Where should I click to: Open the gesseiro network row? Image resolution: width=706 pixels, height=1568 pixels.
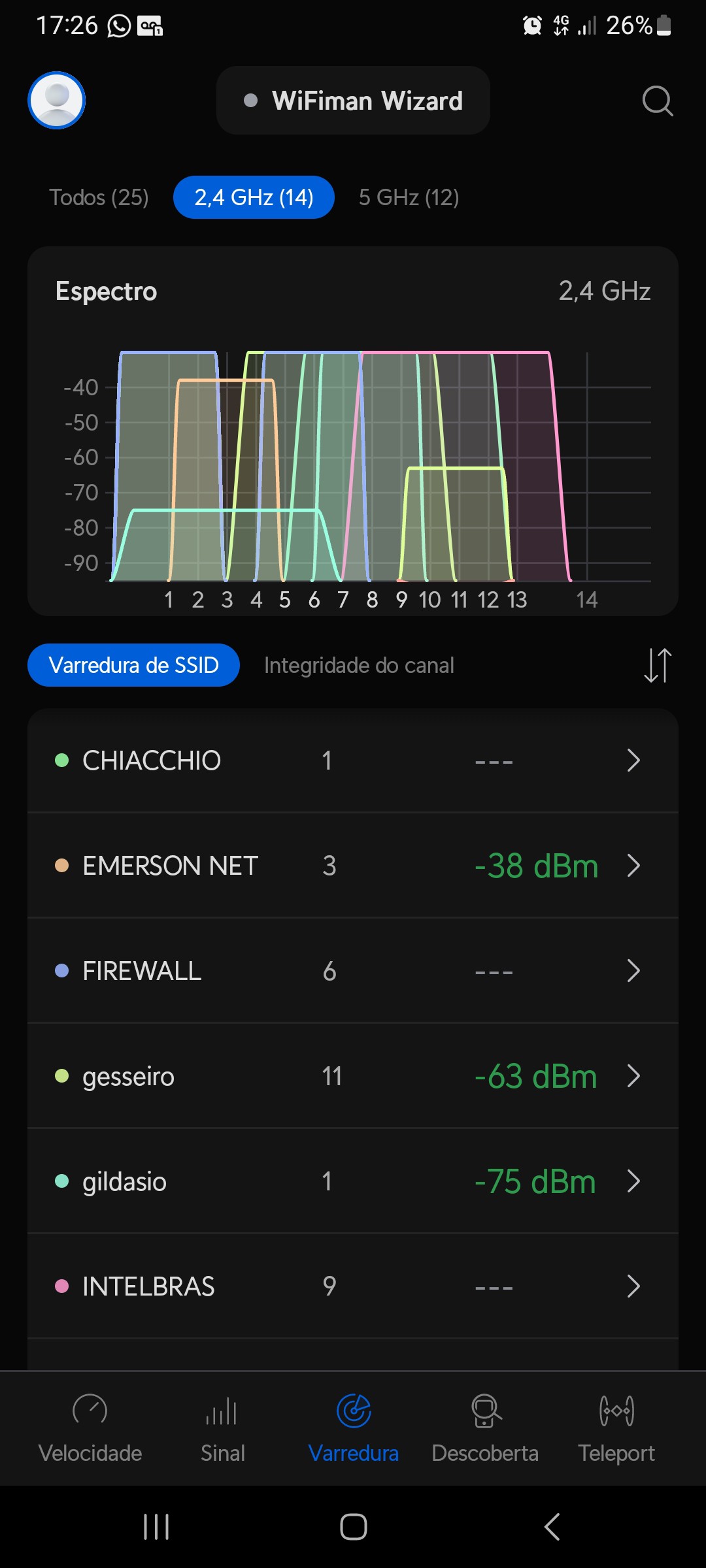tap(353, 1076)
